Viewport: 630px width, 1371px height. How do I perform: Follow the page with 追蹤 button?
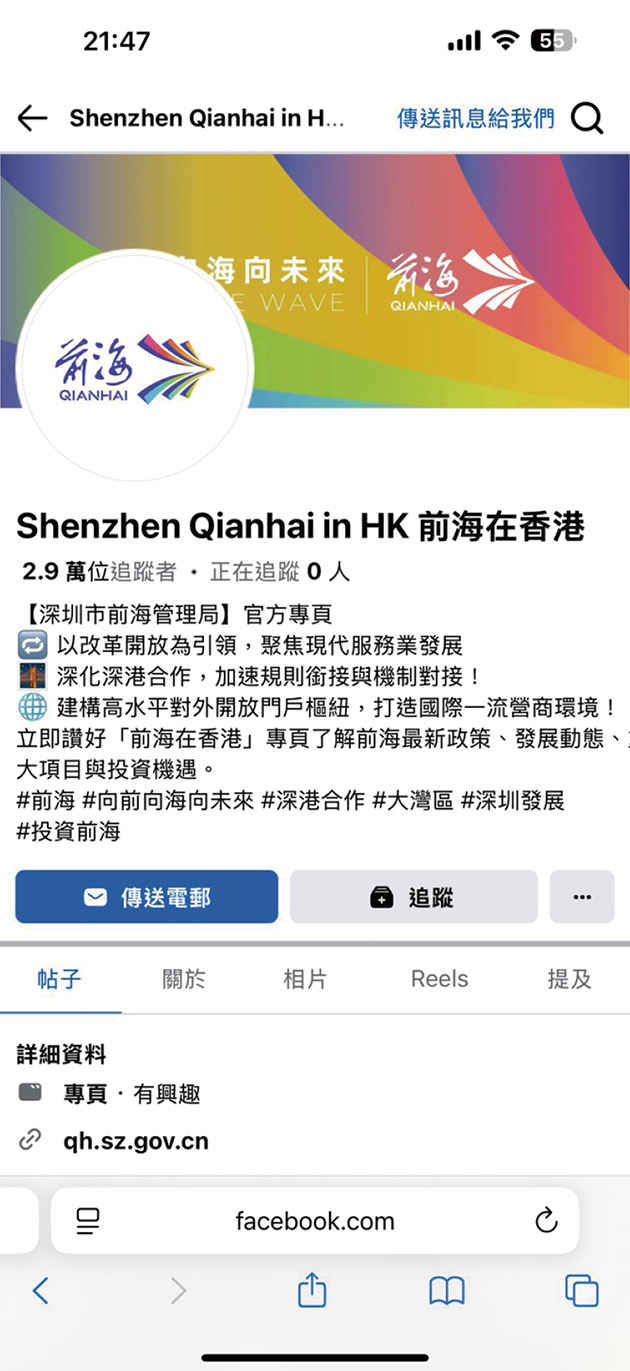[x=413, y=897]
